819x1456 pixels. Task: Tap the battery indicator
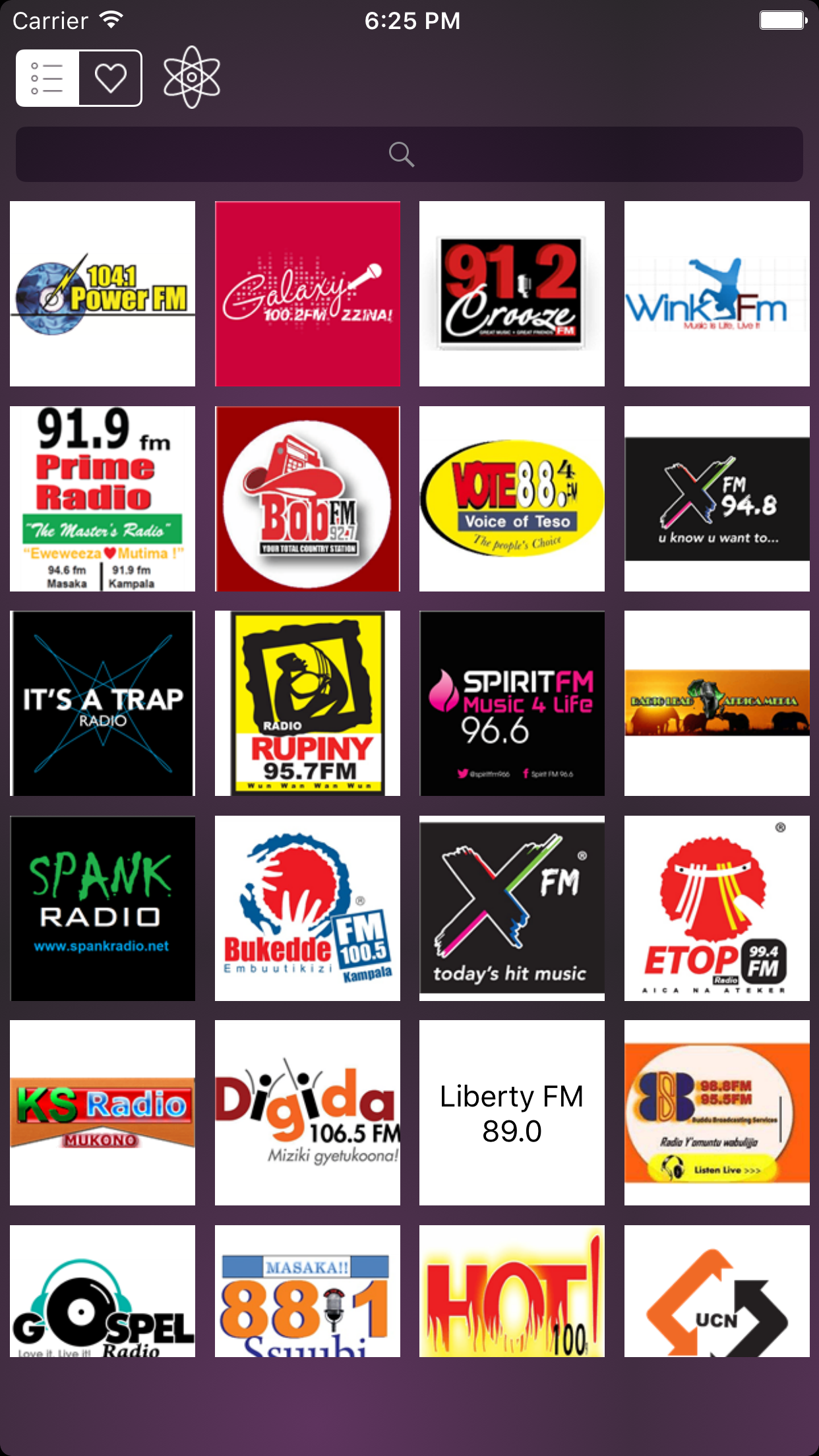click(781, 20)
